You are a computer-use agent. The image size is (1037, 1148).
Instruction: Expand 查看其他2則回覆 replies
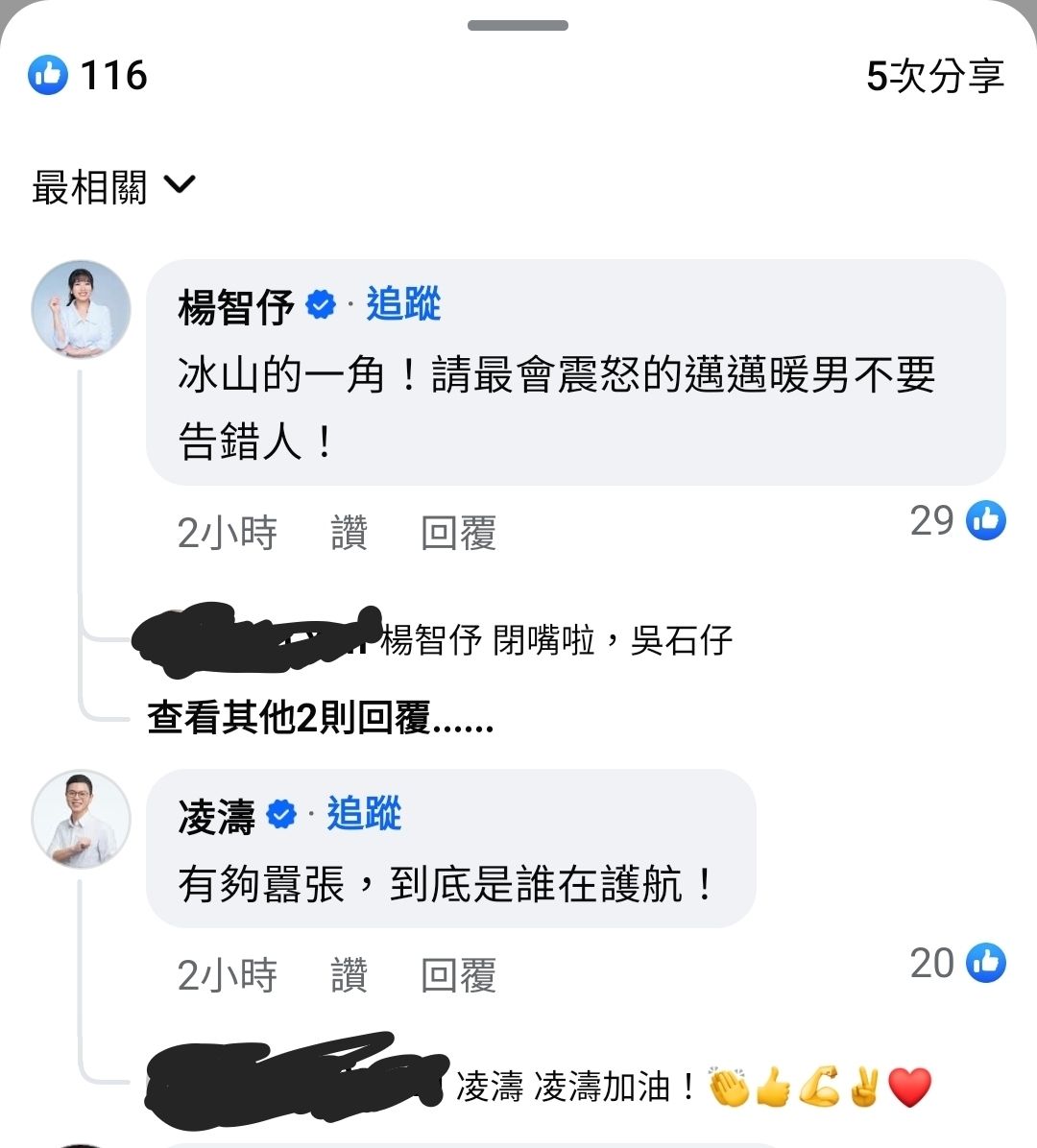(320, 717)
